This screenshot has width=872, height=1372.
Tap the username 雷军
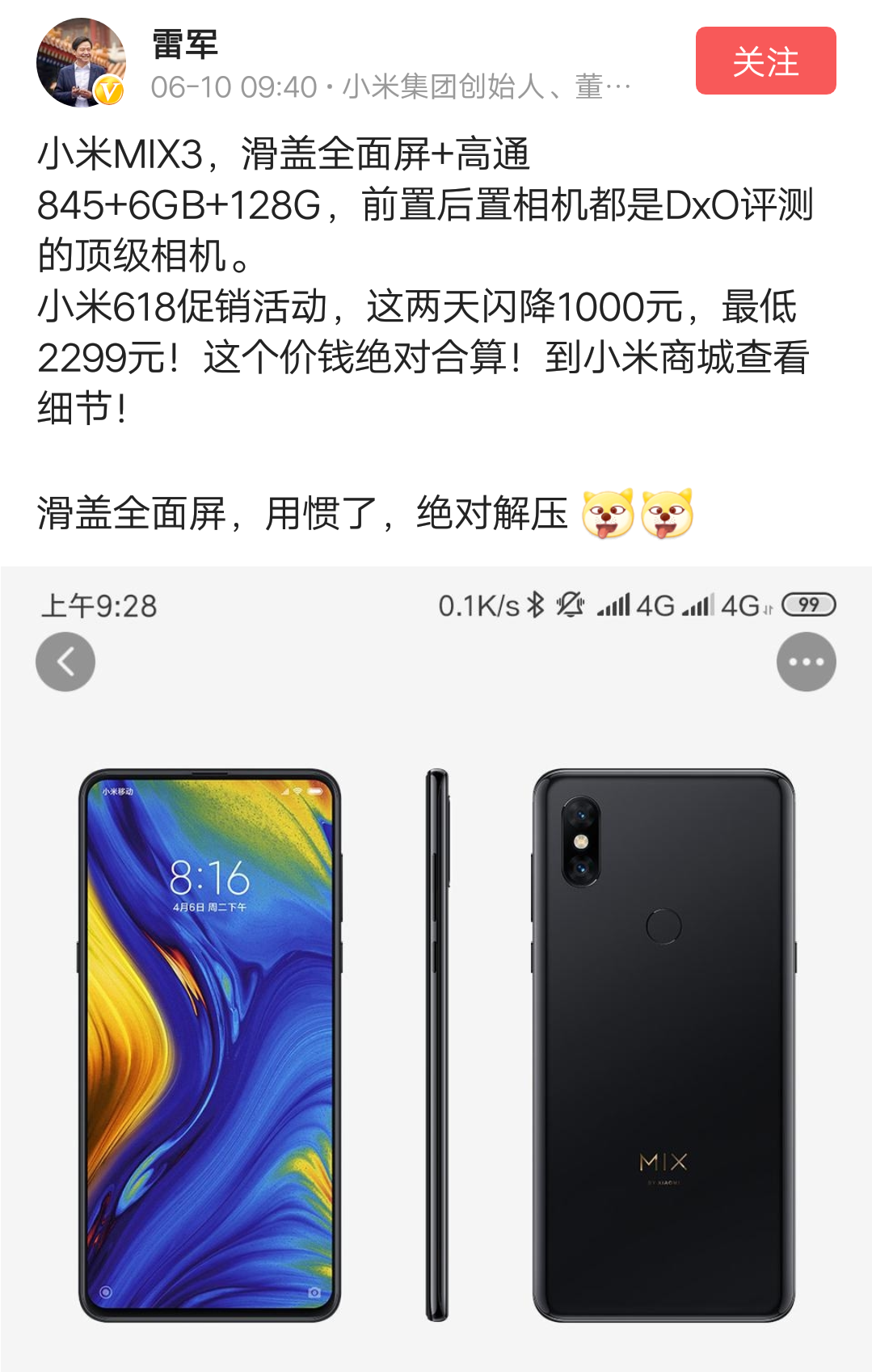(x=186, y=44)
